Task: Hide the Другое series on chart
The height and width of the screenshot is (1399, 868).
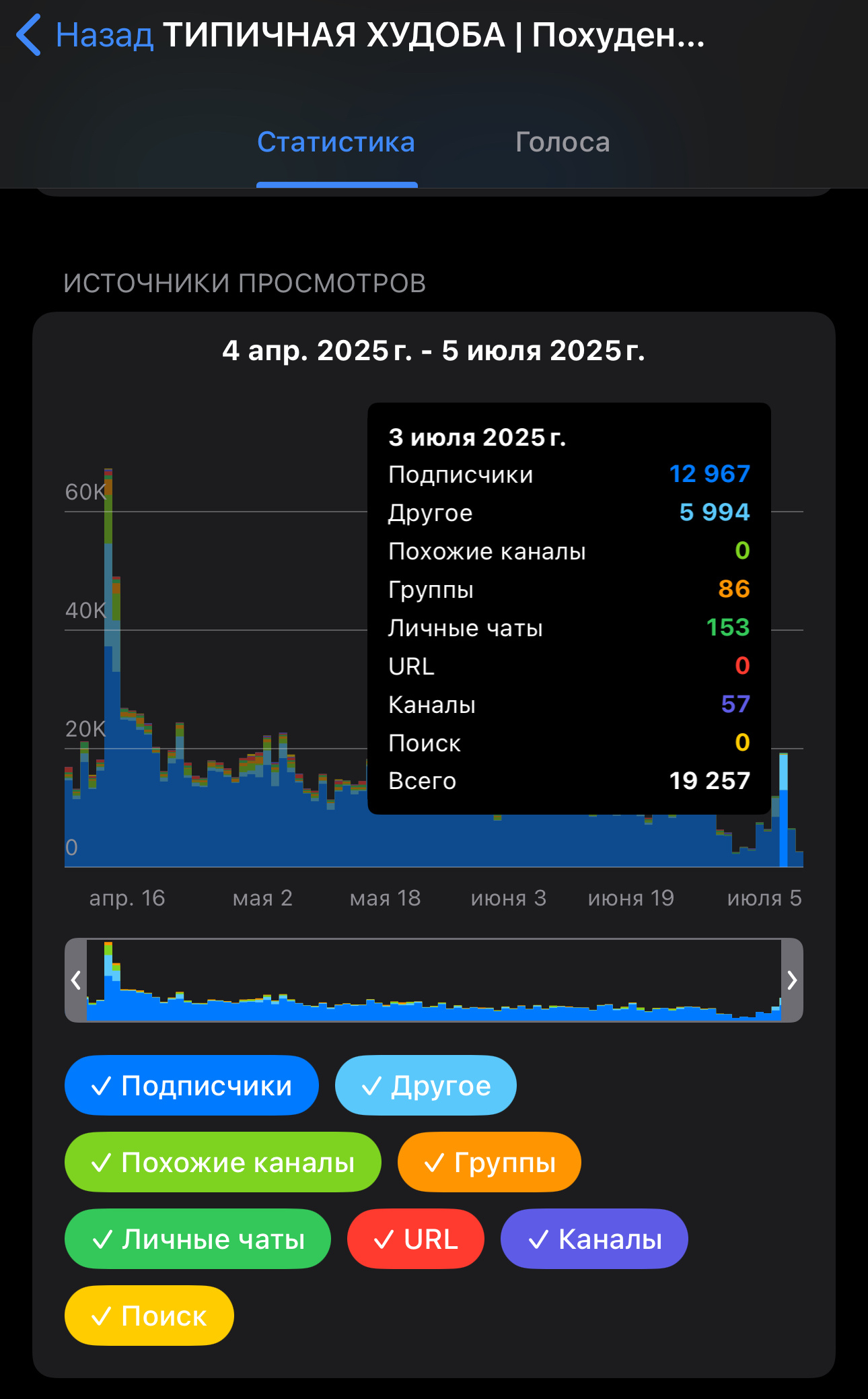Action: pyautogui.click(x=426, y=1085)
